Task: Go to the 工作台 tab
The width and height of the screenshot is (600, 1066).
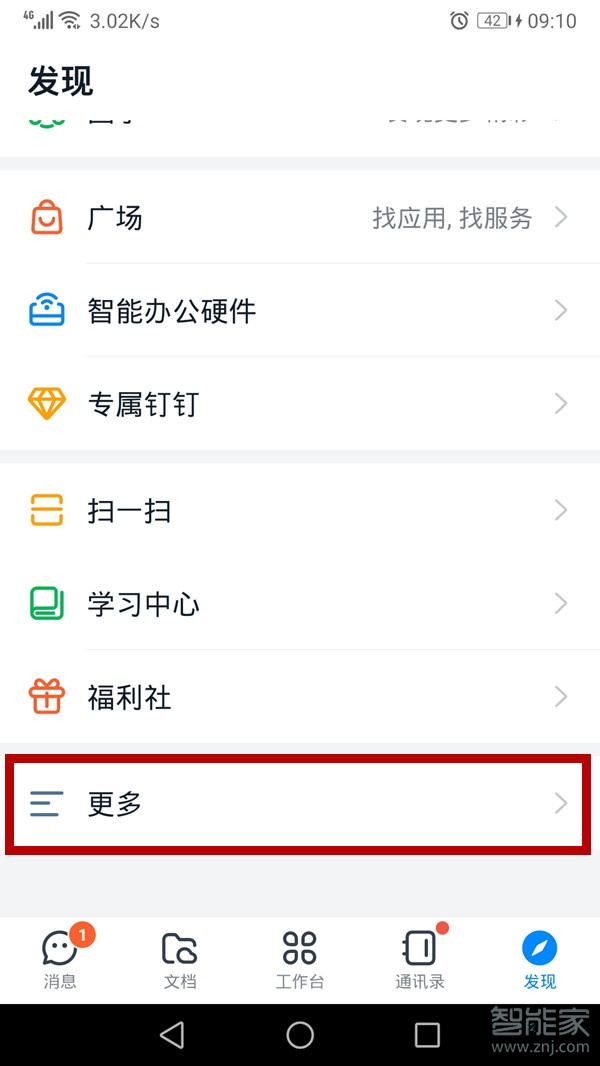Action: point(300,959)
